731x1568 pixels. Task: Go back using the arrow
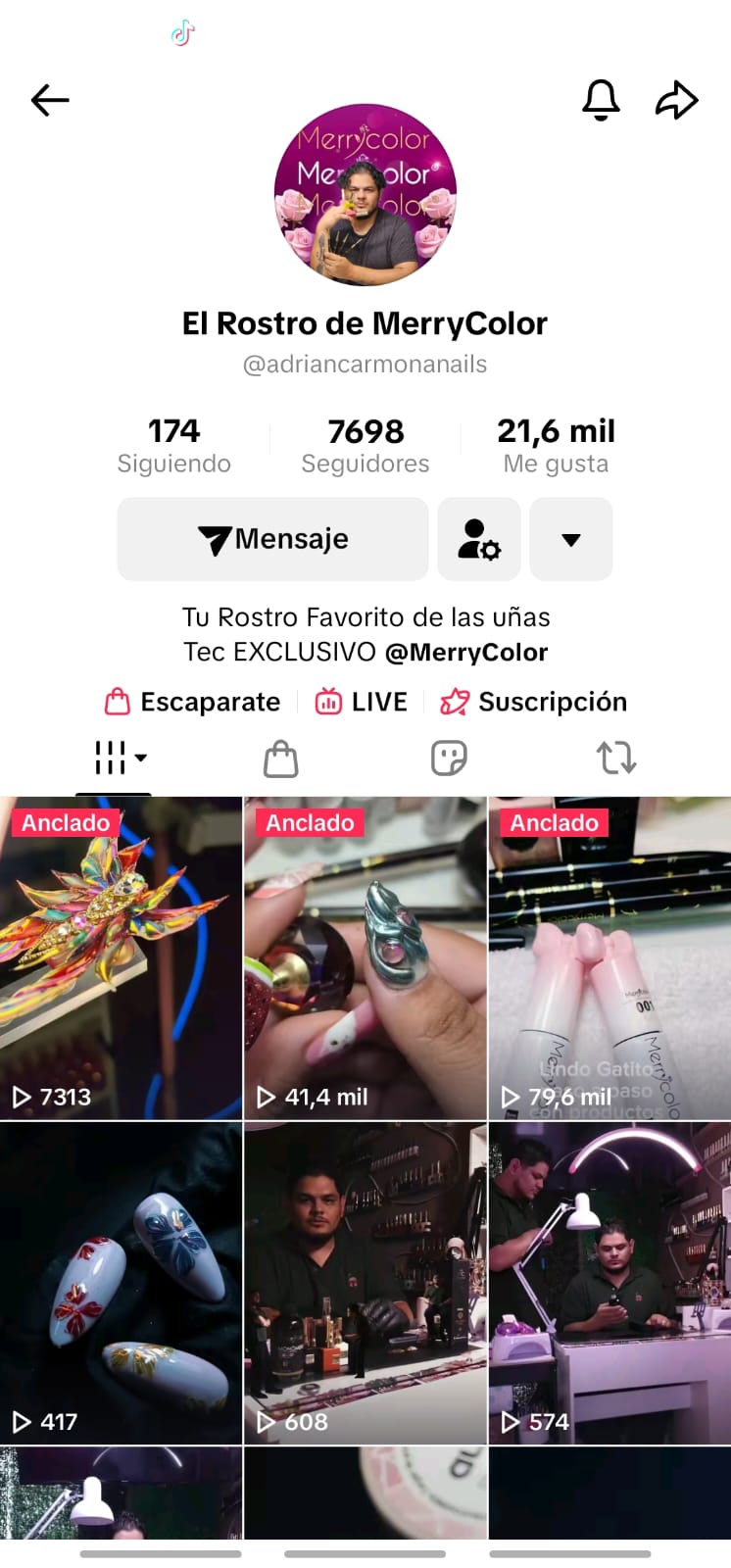pyautogui.click(x=50, y=100)
